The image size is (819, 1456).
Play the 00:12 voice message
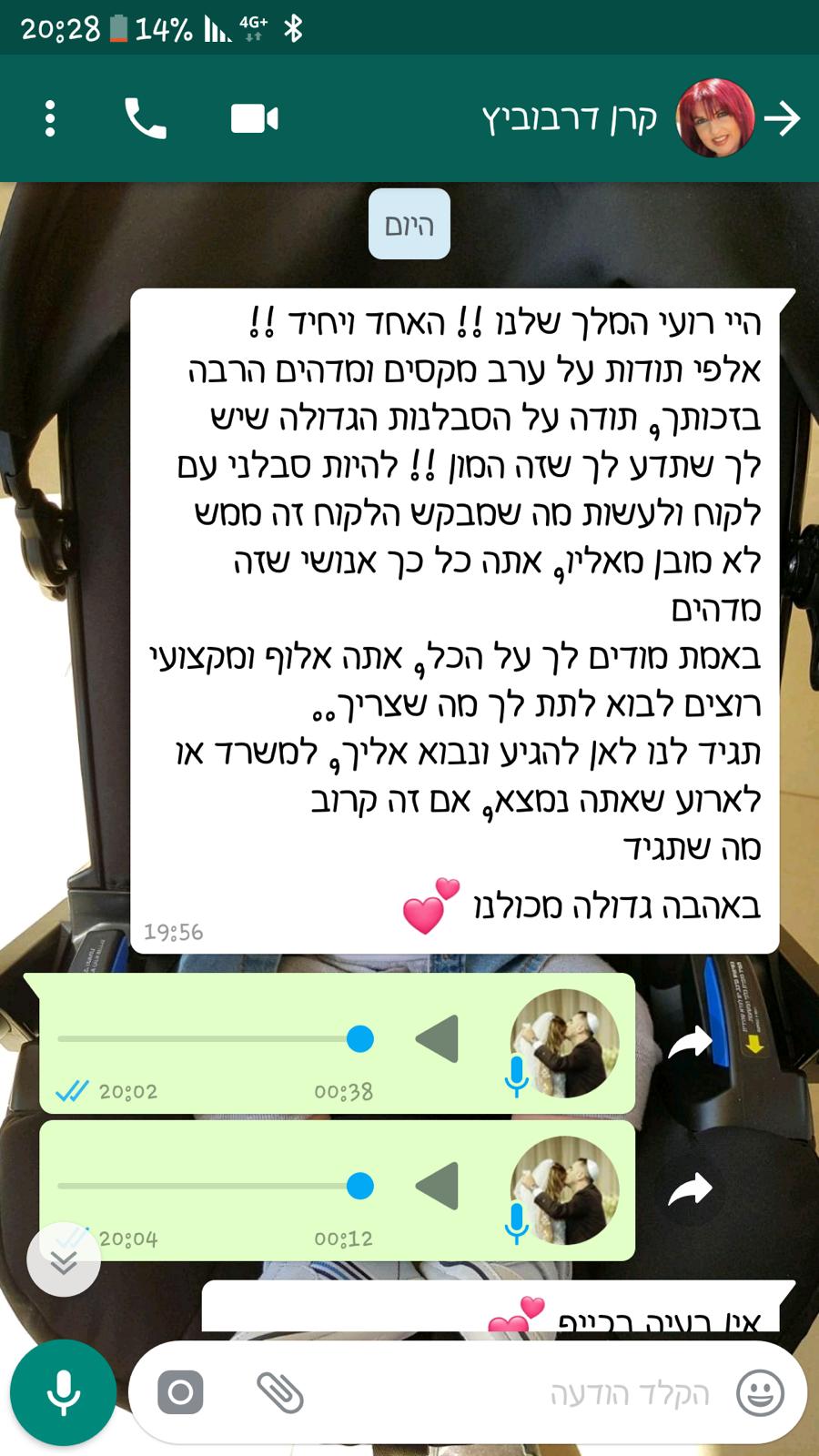point(437,1187)
